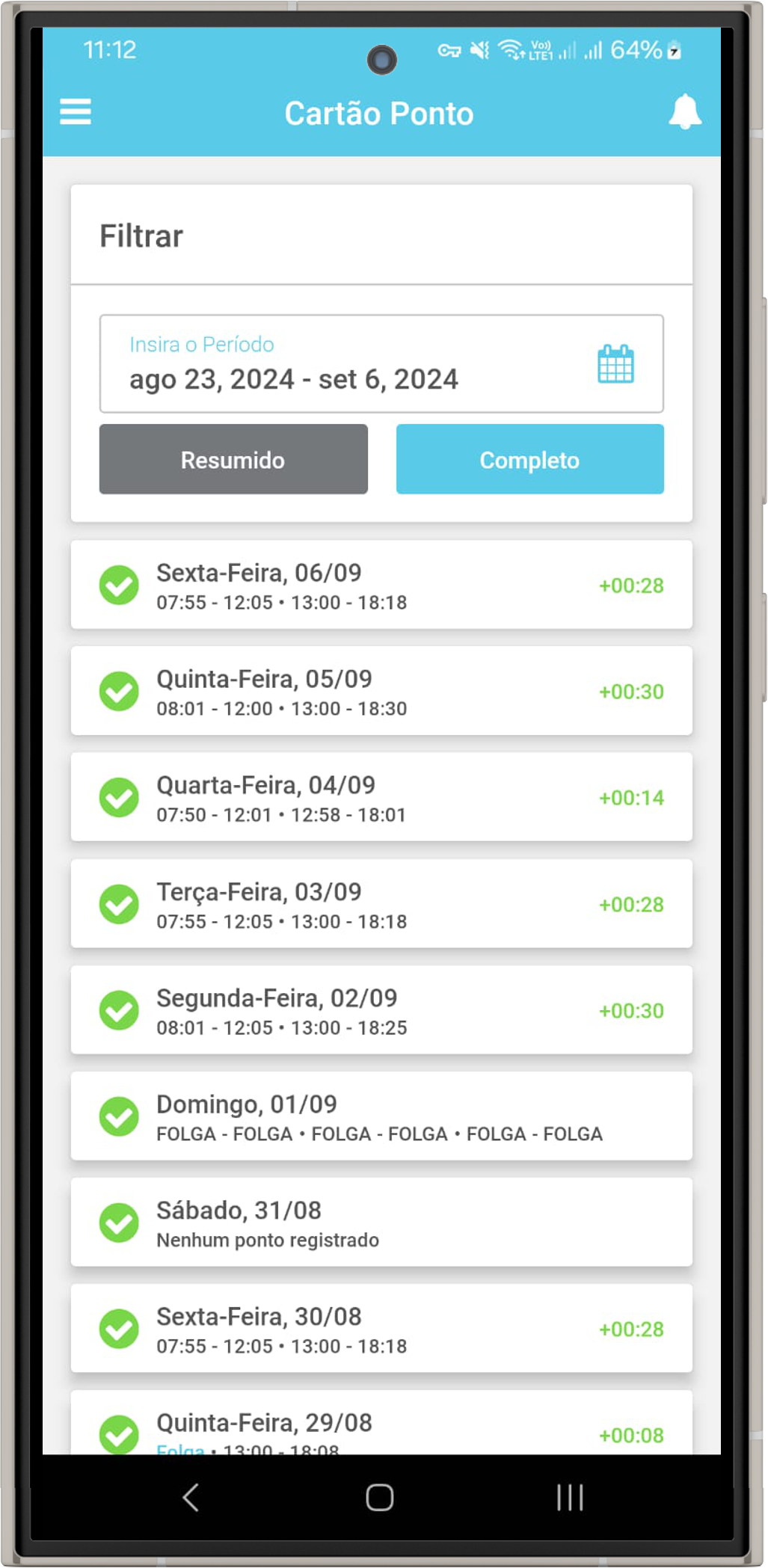Viewport: 768px width, 1568px height.
Task: View Terça-Feira, 03/09 record
Action: 381,904
